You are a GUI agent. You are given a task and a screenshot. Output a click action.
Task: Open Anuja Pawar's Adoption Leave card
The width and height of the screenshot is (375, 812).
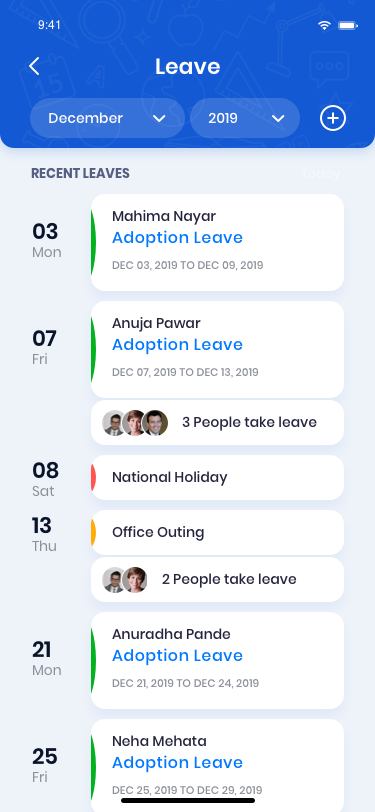tap(218, 350)
